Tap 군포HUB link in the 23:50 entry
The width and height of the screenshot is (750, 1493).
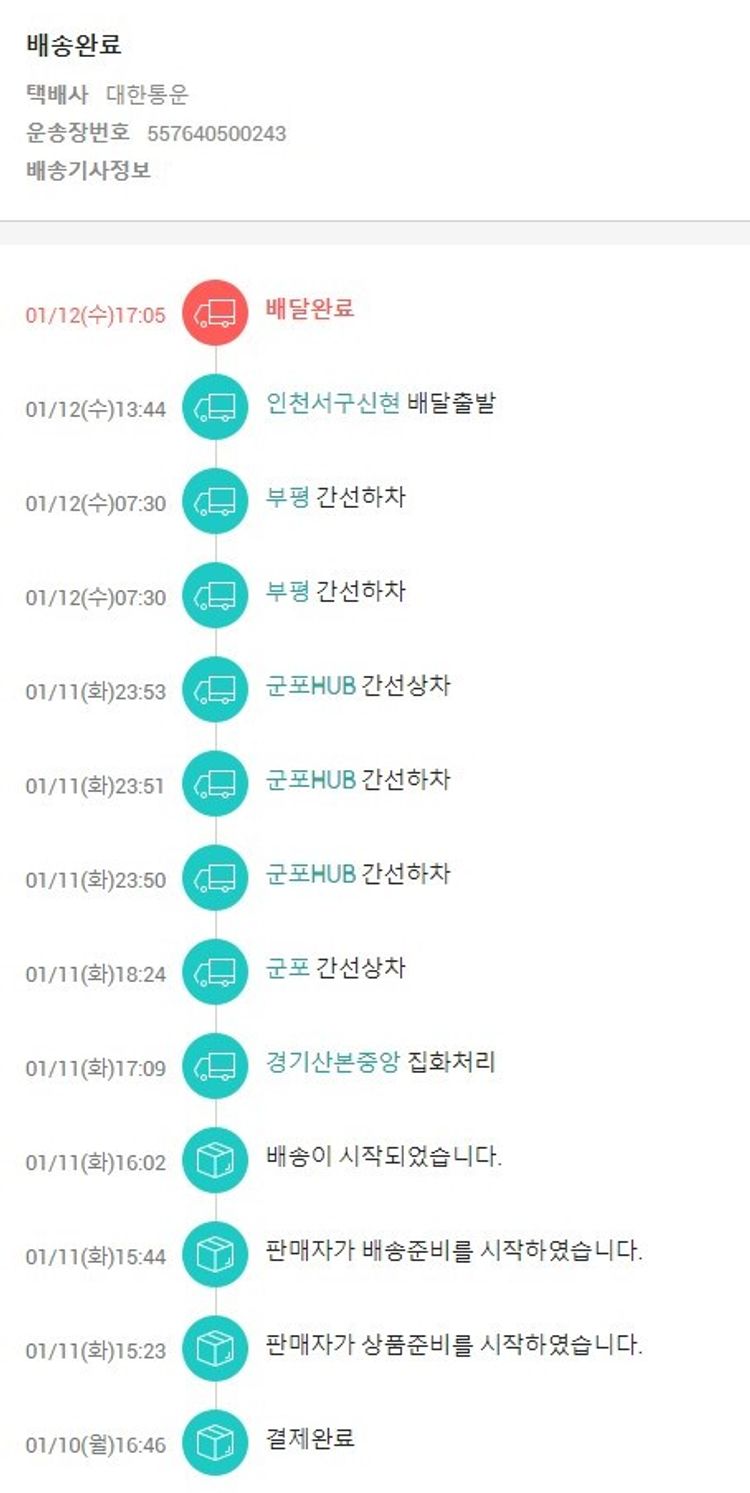(310, 873)
